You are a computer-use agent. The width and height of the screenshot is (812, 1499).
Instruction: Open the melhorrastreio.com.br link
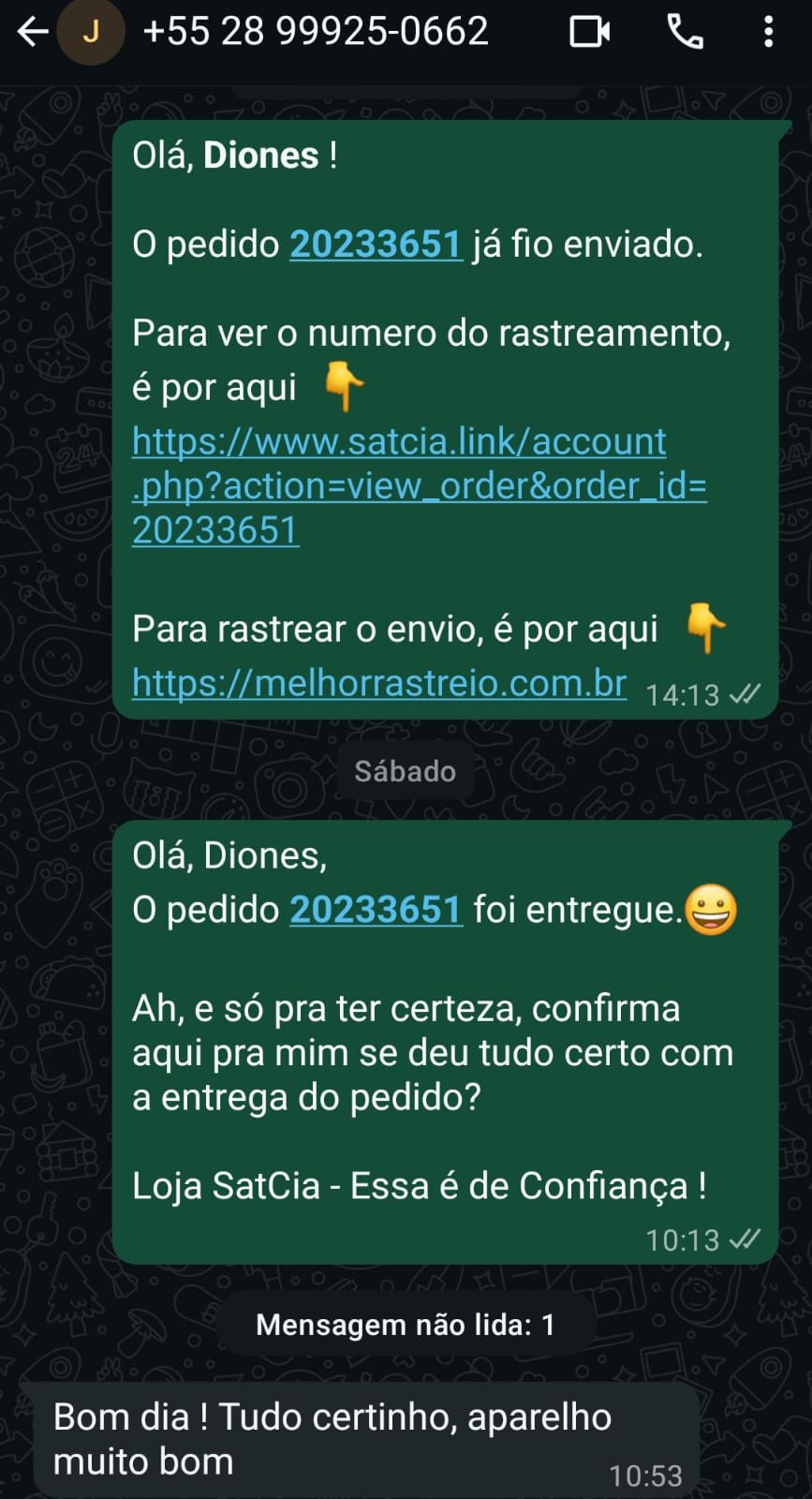[379, 683]
